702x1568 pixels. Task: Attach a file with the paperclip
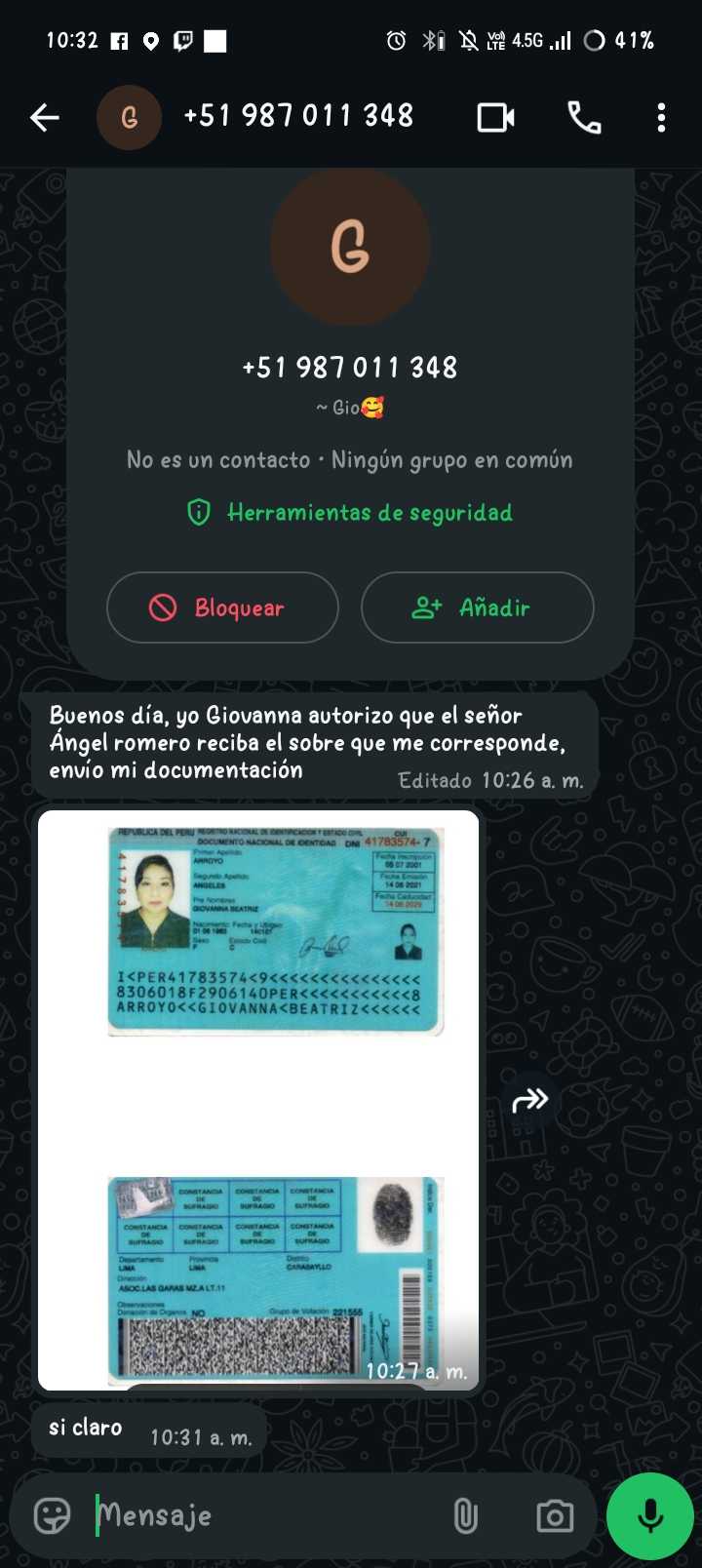(465, 1515)
